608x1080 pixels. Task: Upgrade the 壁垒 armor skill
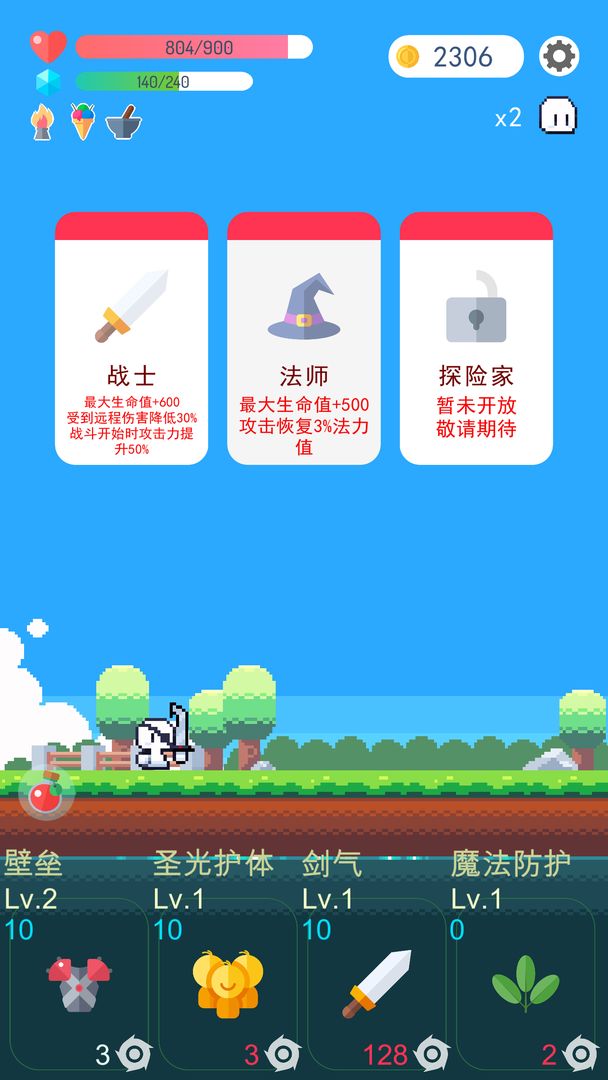pyautogui.click(x=79, y=984)
